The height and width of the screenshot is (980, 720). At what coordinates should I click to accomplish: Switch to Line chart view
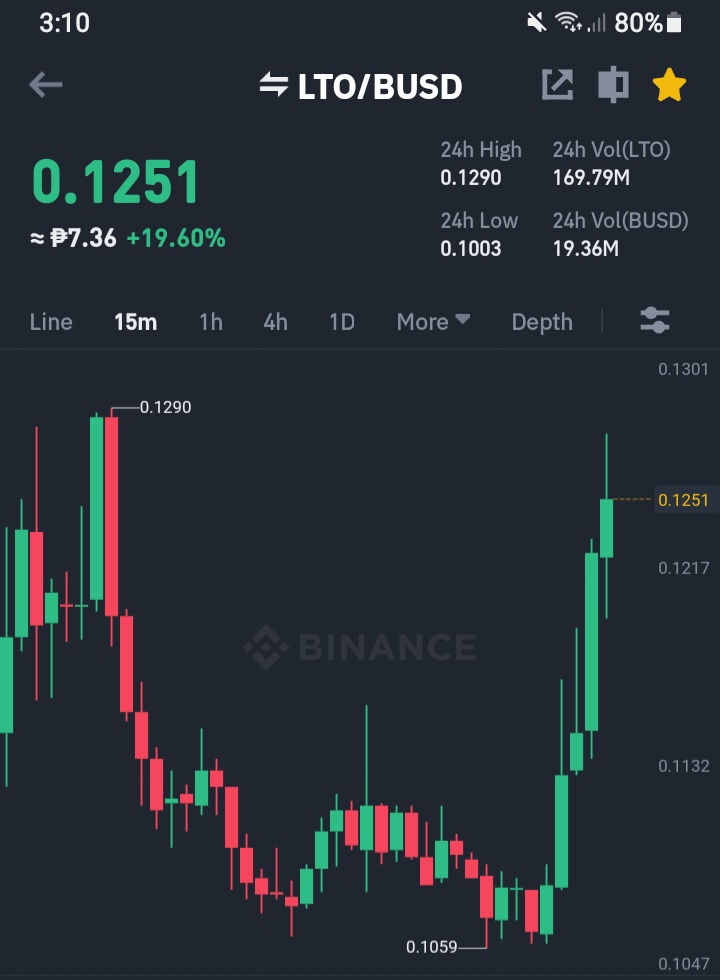coord(51,322)
